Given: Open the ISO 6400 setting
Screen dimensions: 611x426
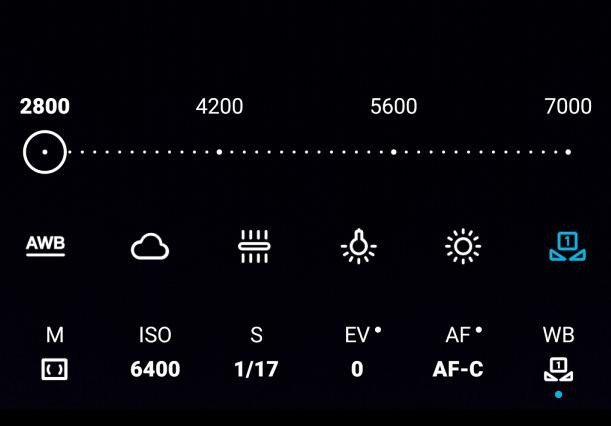Looking at the screenshot, I should pyautogui.click(x=155, y=353).
